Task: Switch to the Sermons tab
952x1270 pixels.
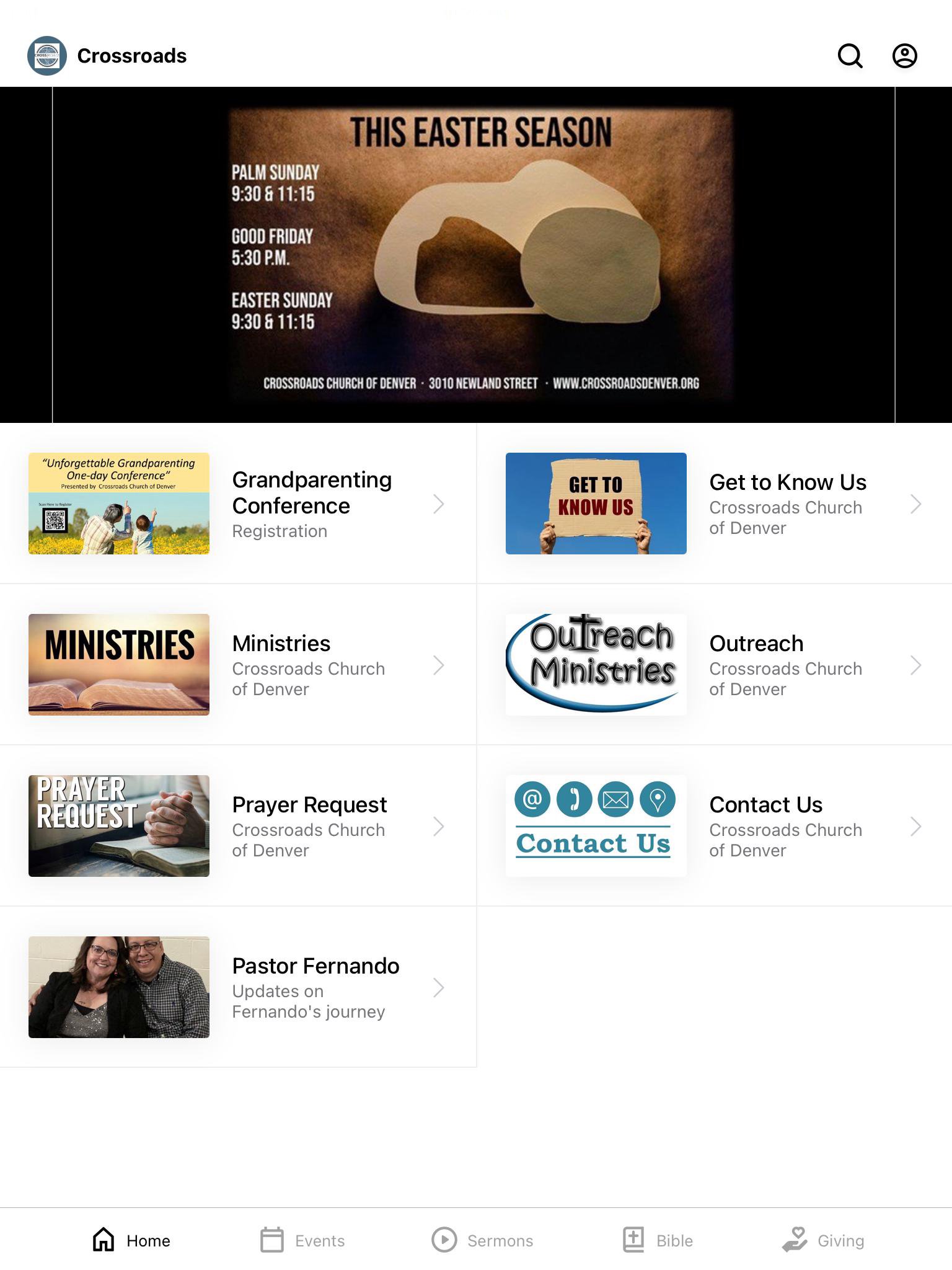Action: tap(482, 1240)
